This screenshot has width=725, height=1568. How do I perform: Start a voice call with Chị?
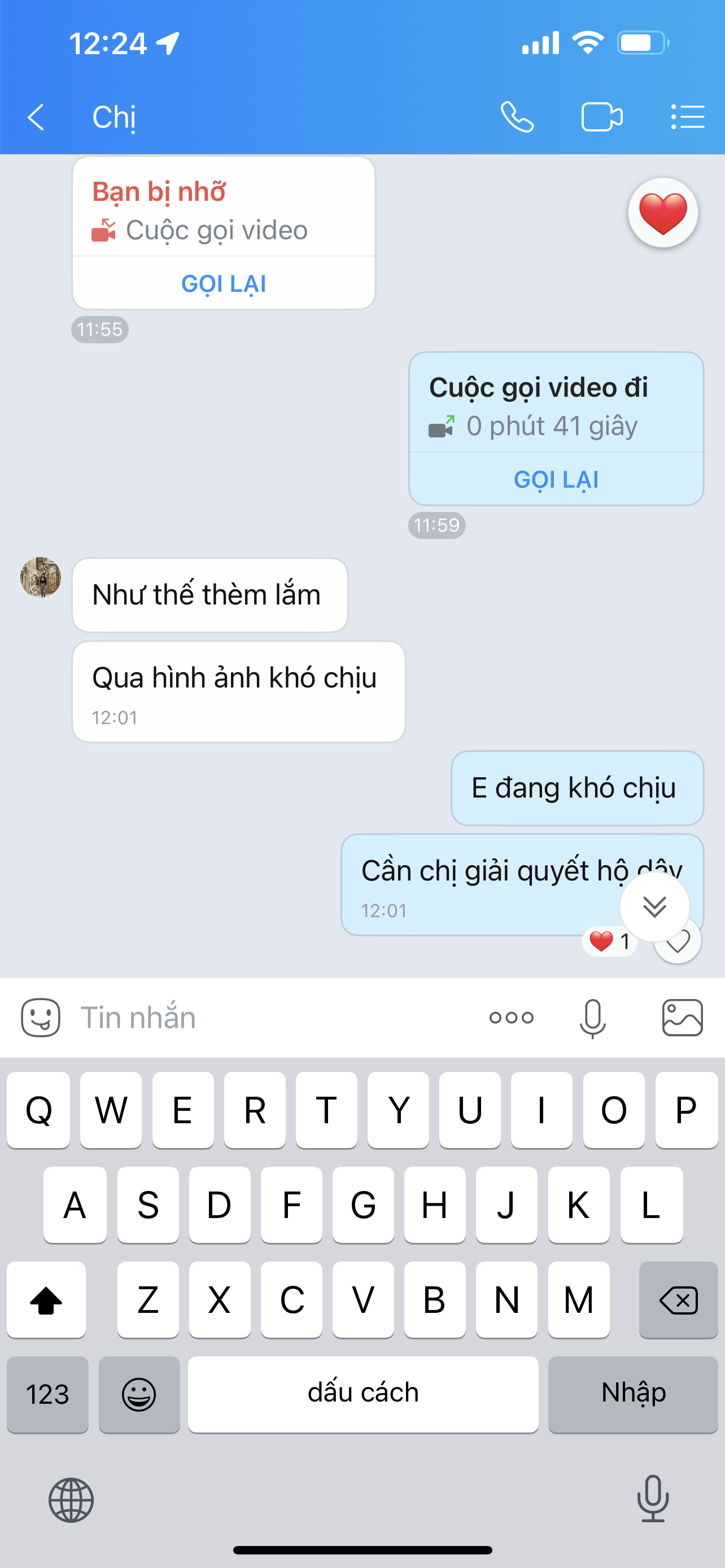(x=517, y=117)
